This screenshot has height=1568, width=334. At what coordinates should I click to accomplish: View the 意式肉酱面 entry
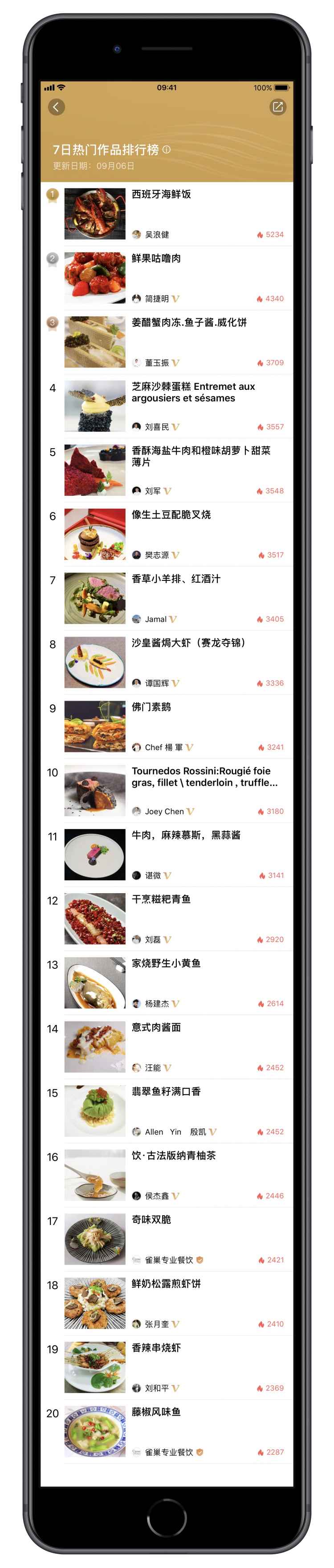[156, 1027]
